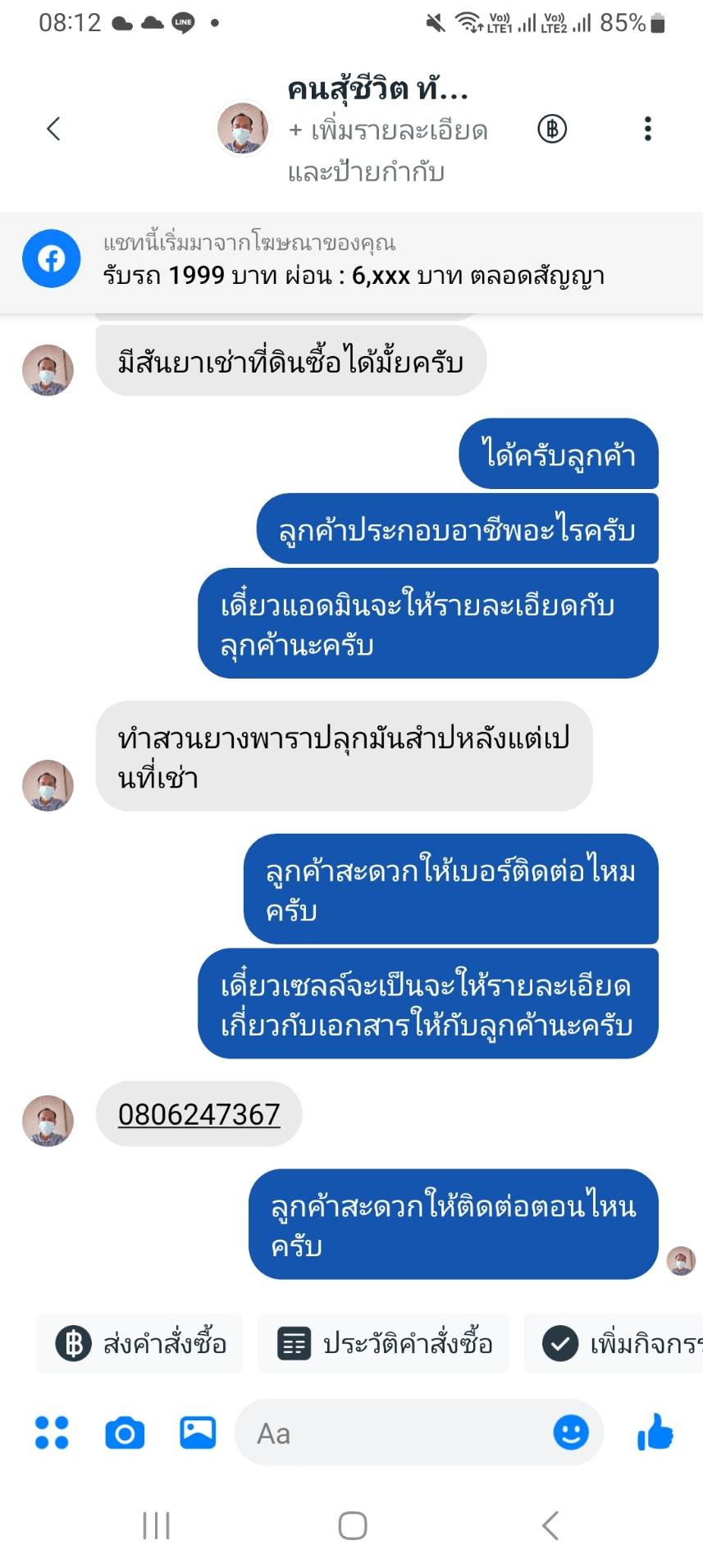Send a thumbs-up like

(x=655, y=1433)
